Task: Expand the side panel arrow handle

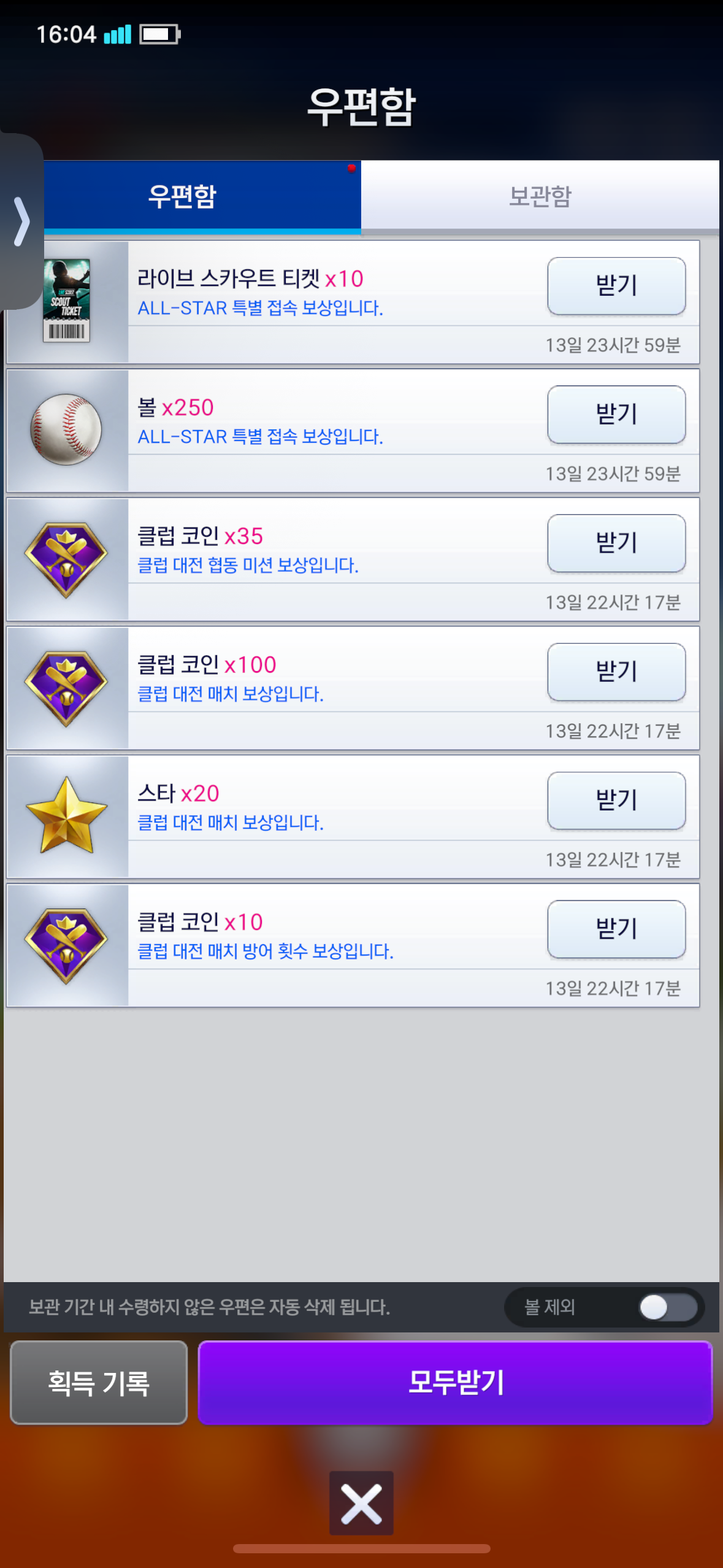Action: (21, 221)
